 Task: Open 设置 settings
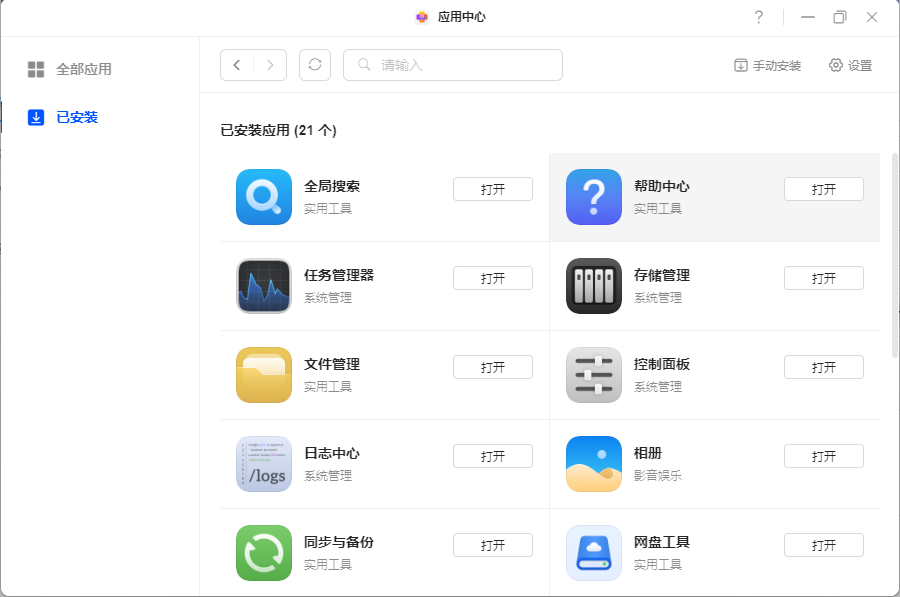coord(850,65)
